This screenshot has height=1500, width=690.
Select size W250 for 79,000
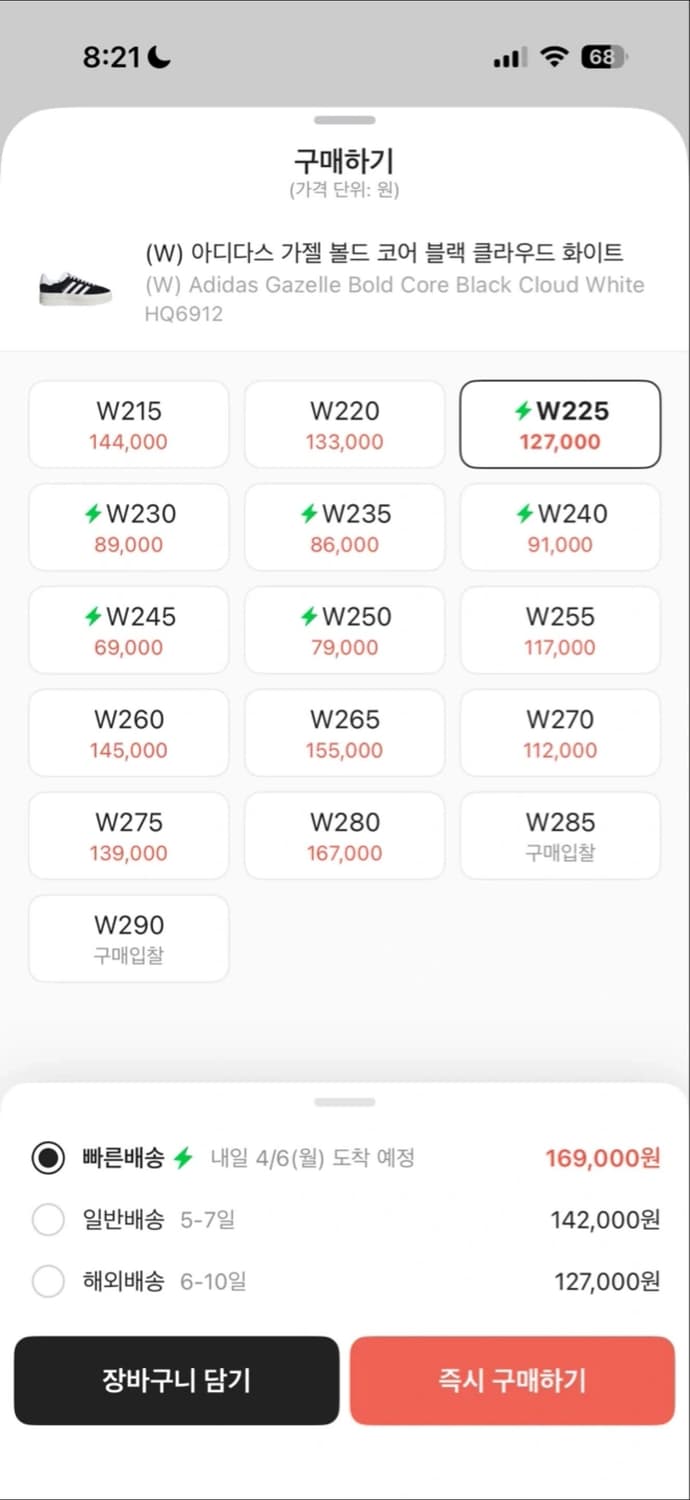pyautogui.click(x=345, y=631)
